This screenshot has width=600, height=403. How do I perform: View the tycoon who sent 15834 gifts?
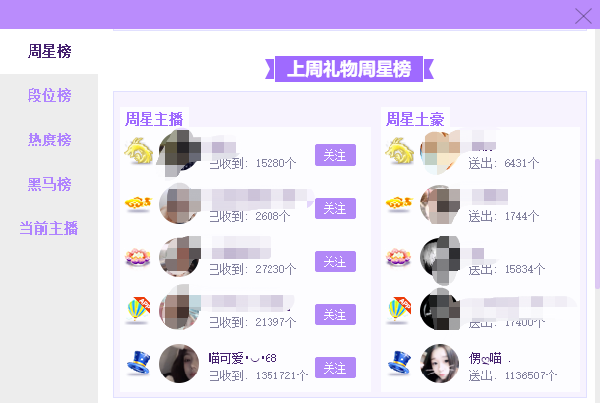[x=440, y=257]
